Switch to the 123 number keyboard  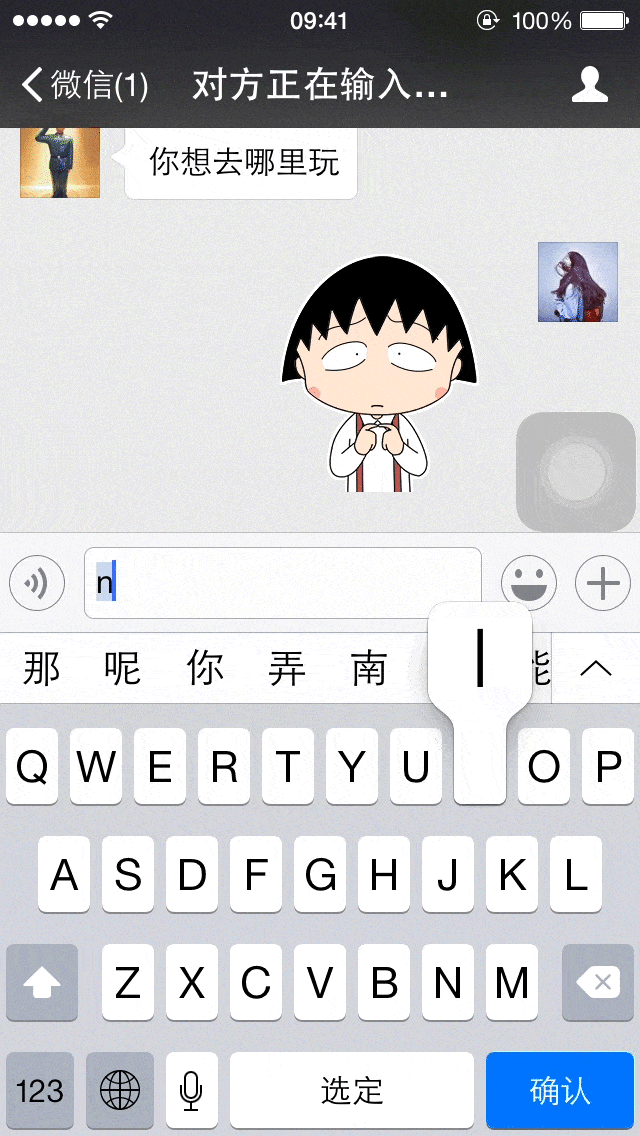(x=40, y=1090)
